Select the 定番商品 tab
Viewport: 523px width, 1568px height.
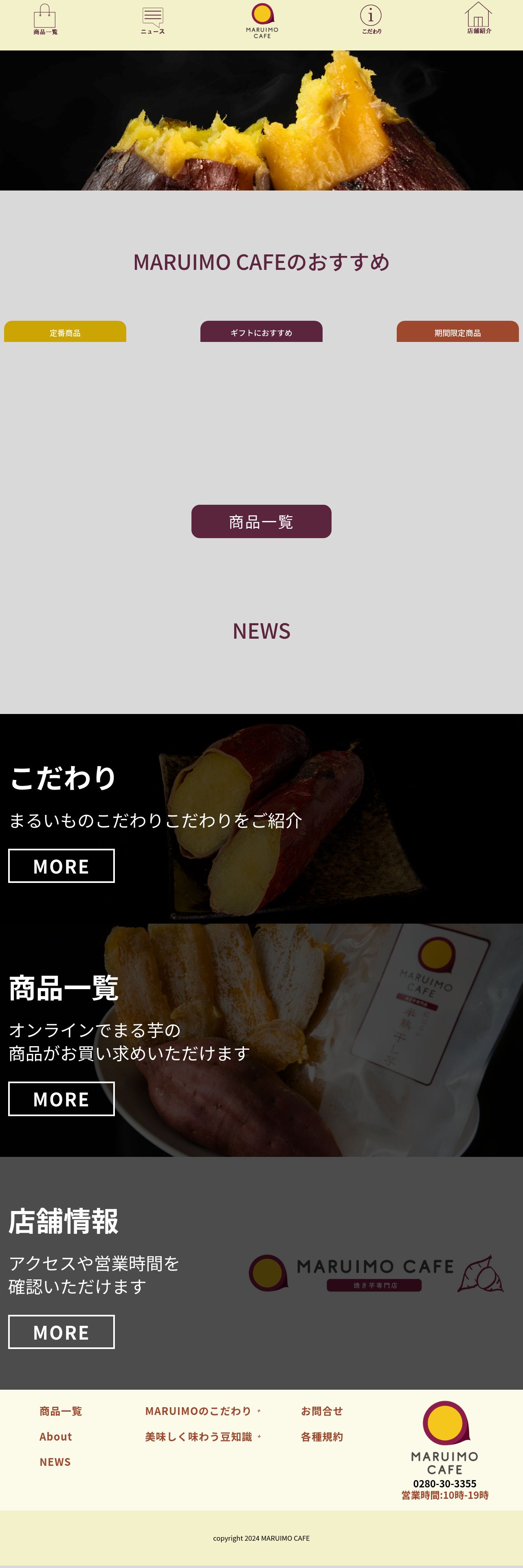tap(65, 332)
